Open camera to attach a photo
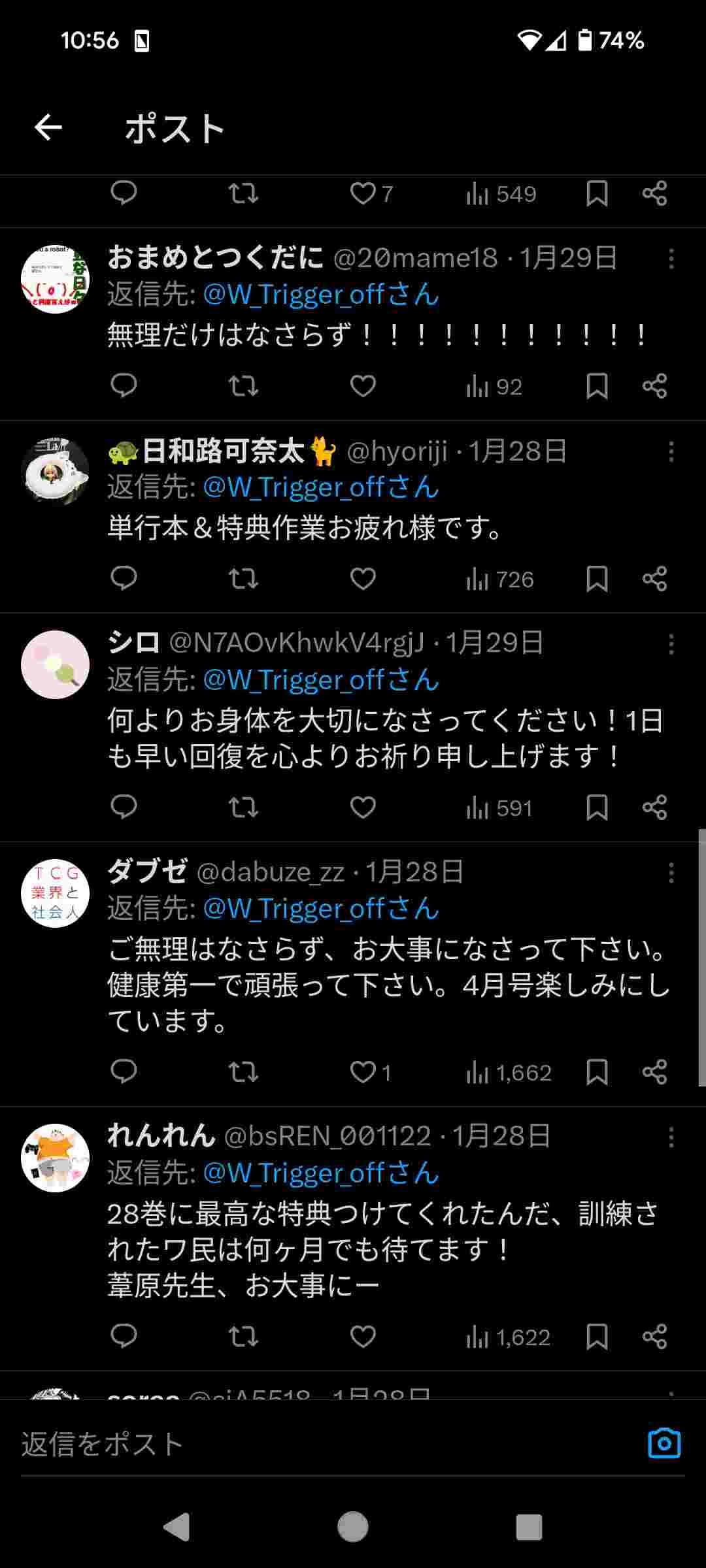The width and height of the screenshot is (706, 1568). [x=664, y=1443]
